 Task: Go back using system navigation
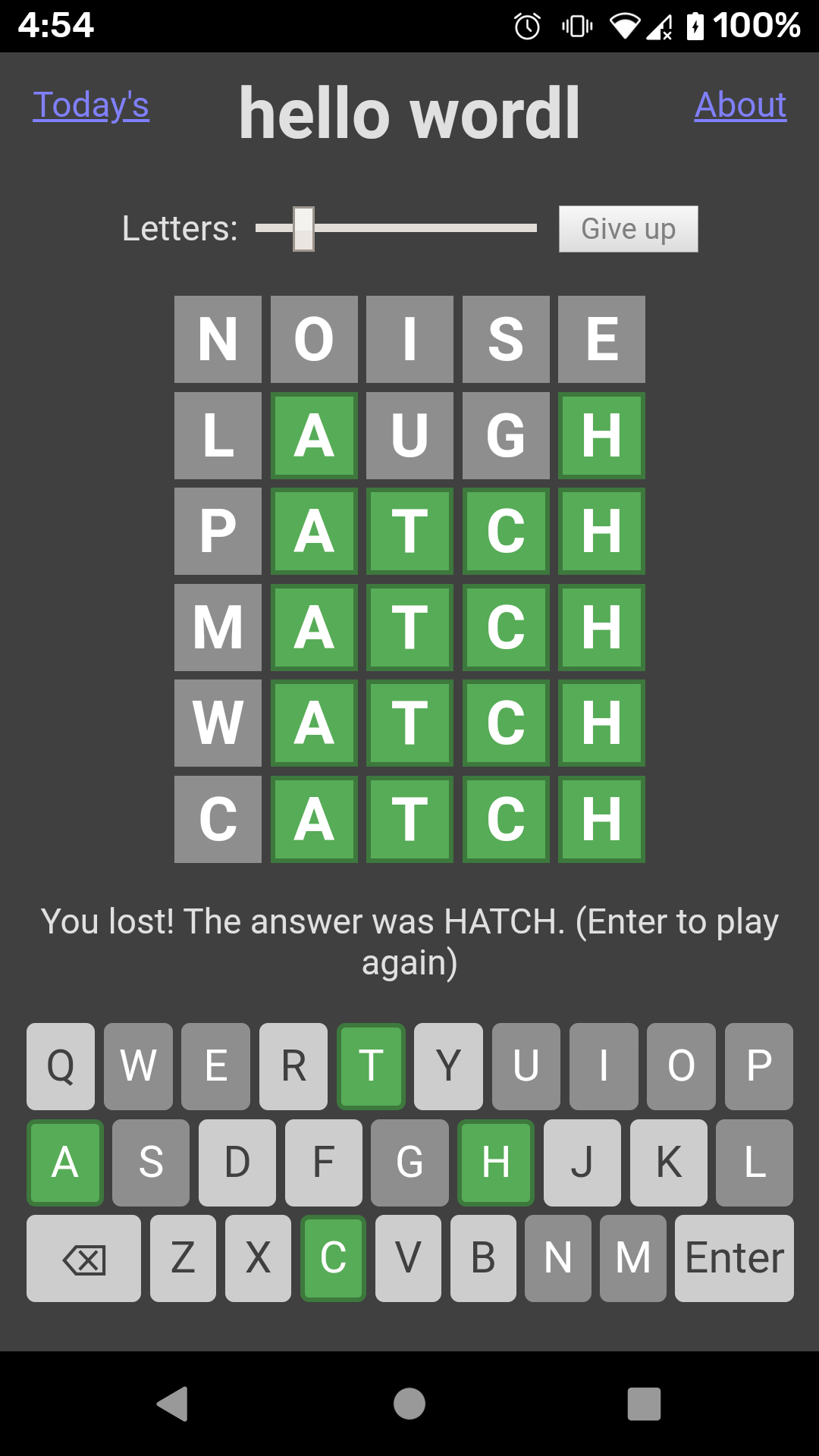(173, 1403)
